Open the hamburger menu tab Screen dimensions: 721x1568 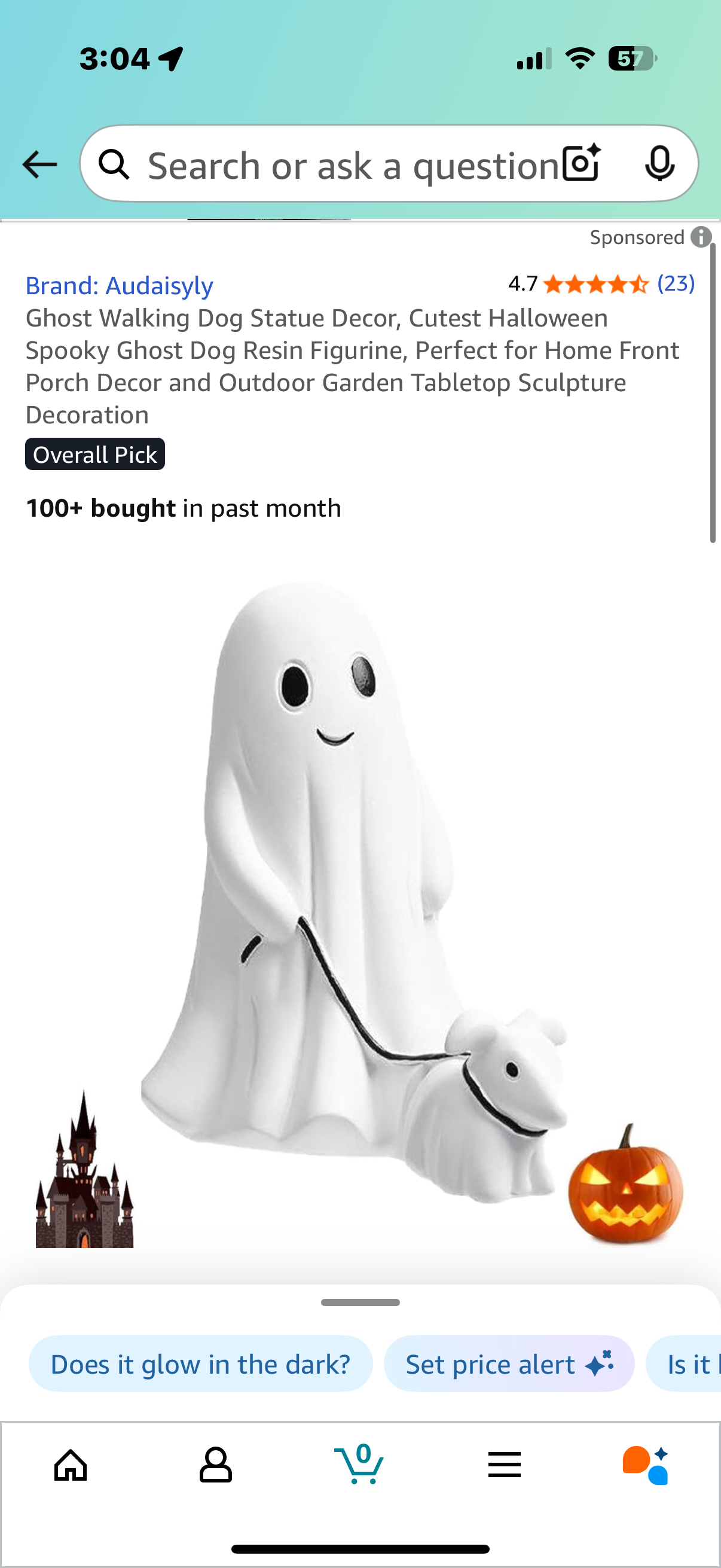click(504, 1465)
